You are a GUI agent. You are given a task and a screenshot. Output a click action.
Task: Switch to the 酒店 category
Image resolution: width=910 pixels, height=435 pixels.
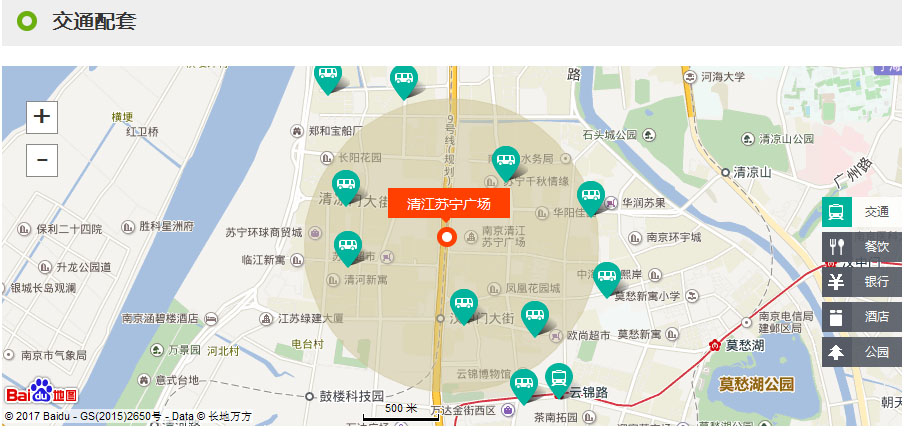(862, 317)
